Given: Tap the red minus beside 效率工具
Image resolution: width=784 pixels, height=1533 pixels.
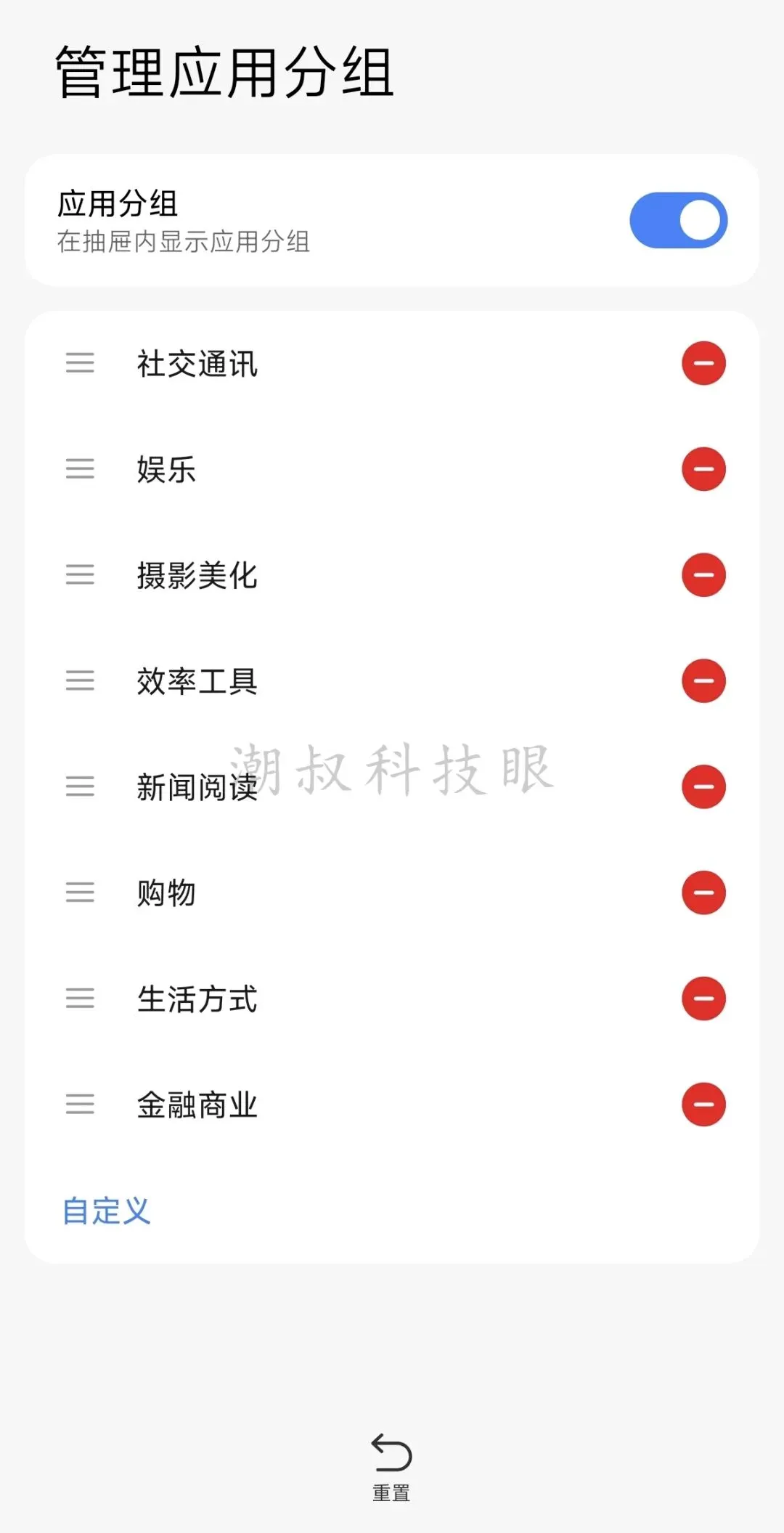Looking at the screenshot, I should (703, 681).
